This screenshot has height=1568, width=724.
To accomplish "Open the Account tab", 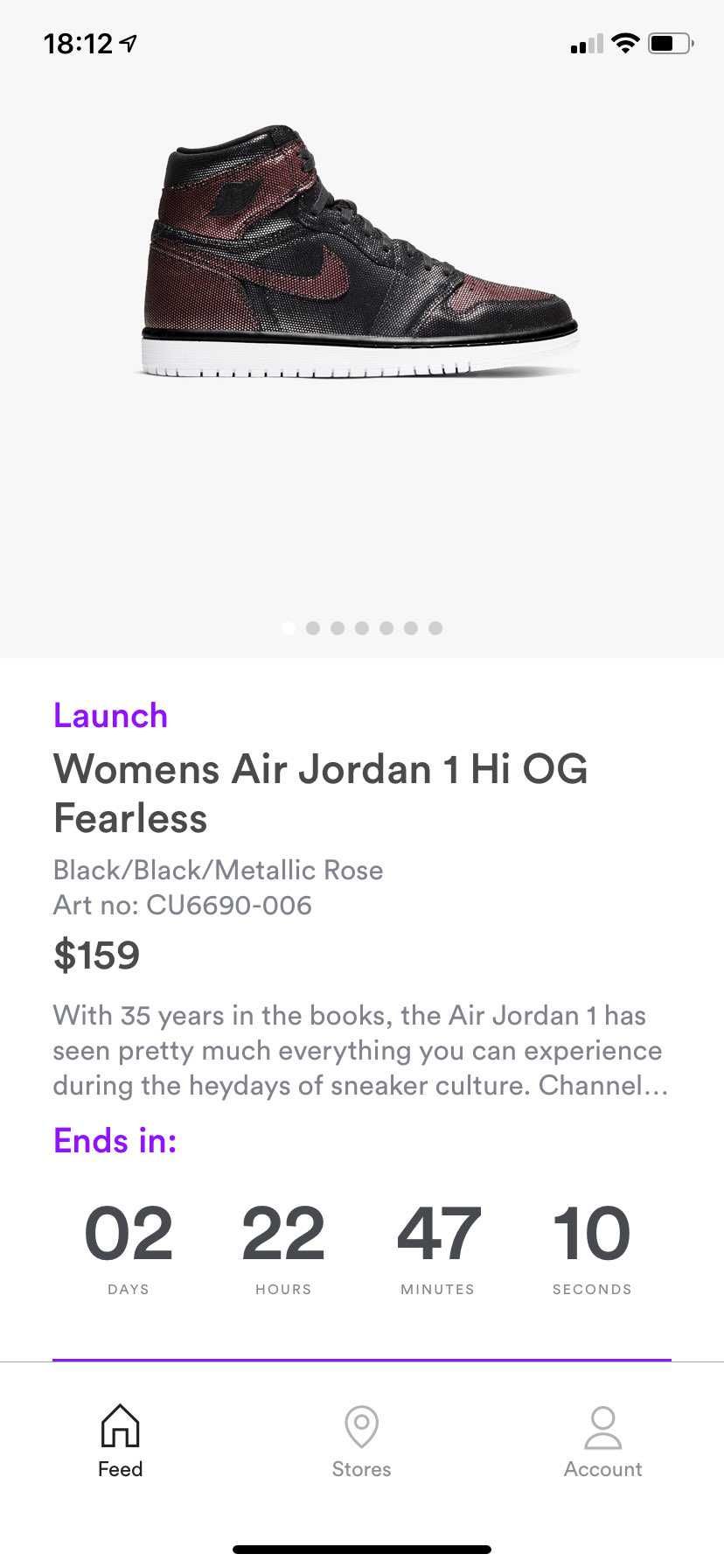I will point(602,1442).
